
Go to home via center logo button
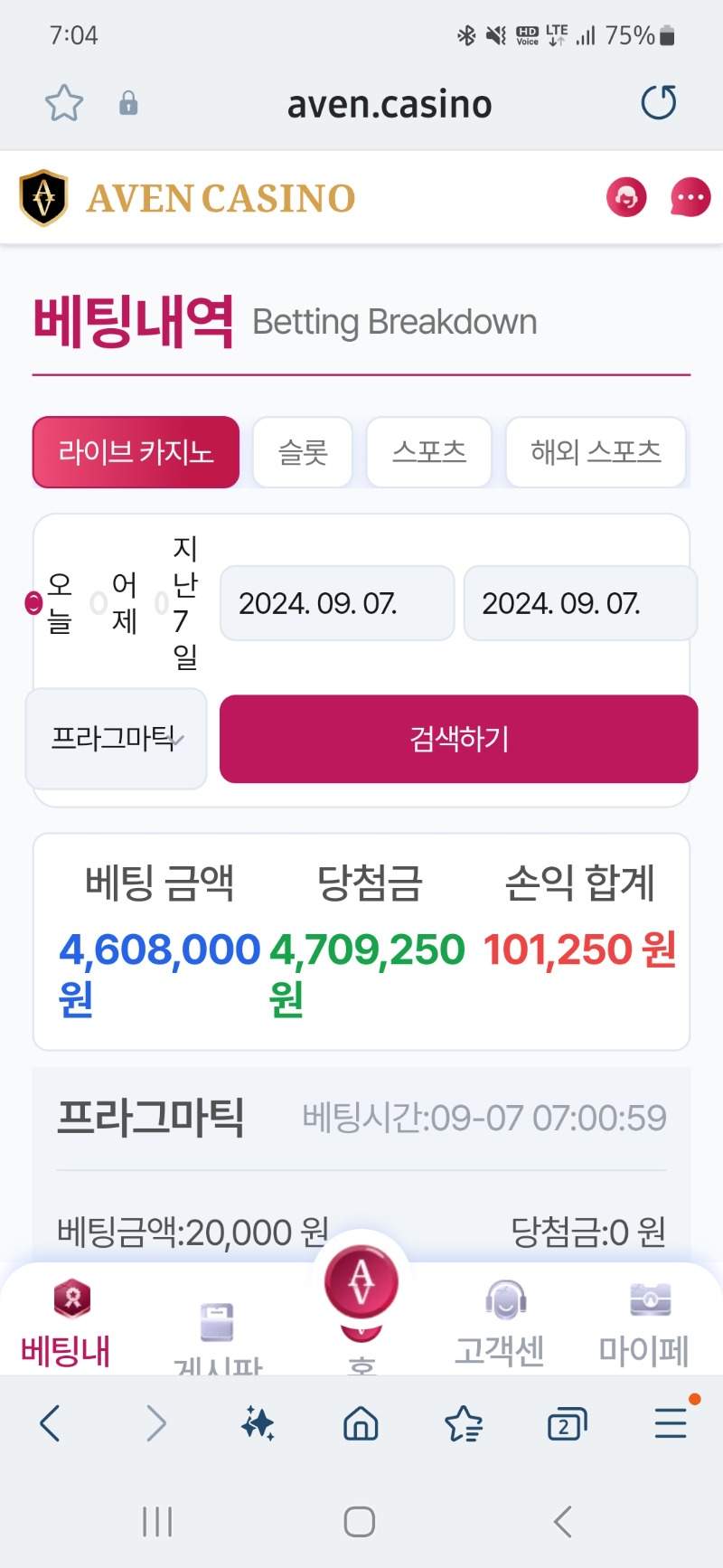pos(361,1281)
